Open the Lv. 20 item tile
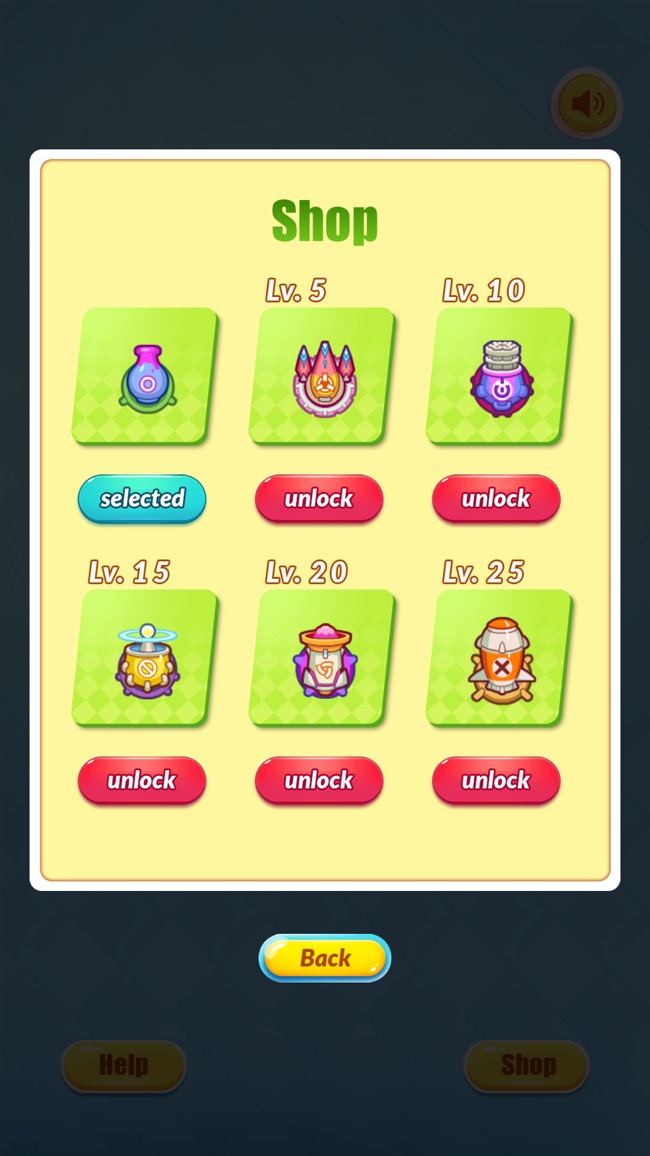 click(x=321, y=658)
